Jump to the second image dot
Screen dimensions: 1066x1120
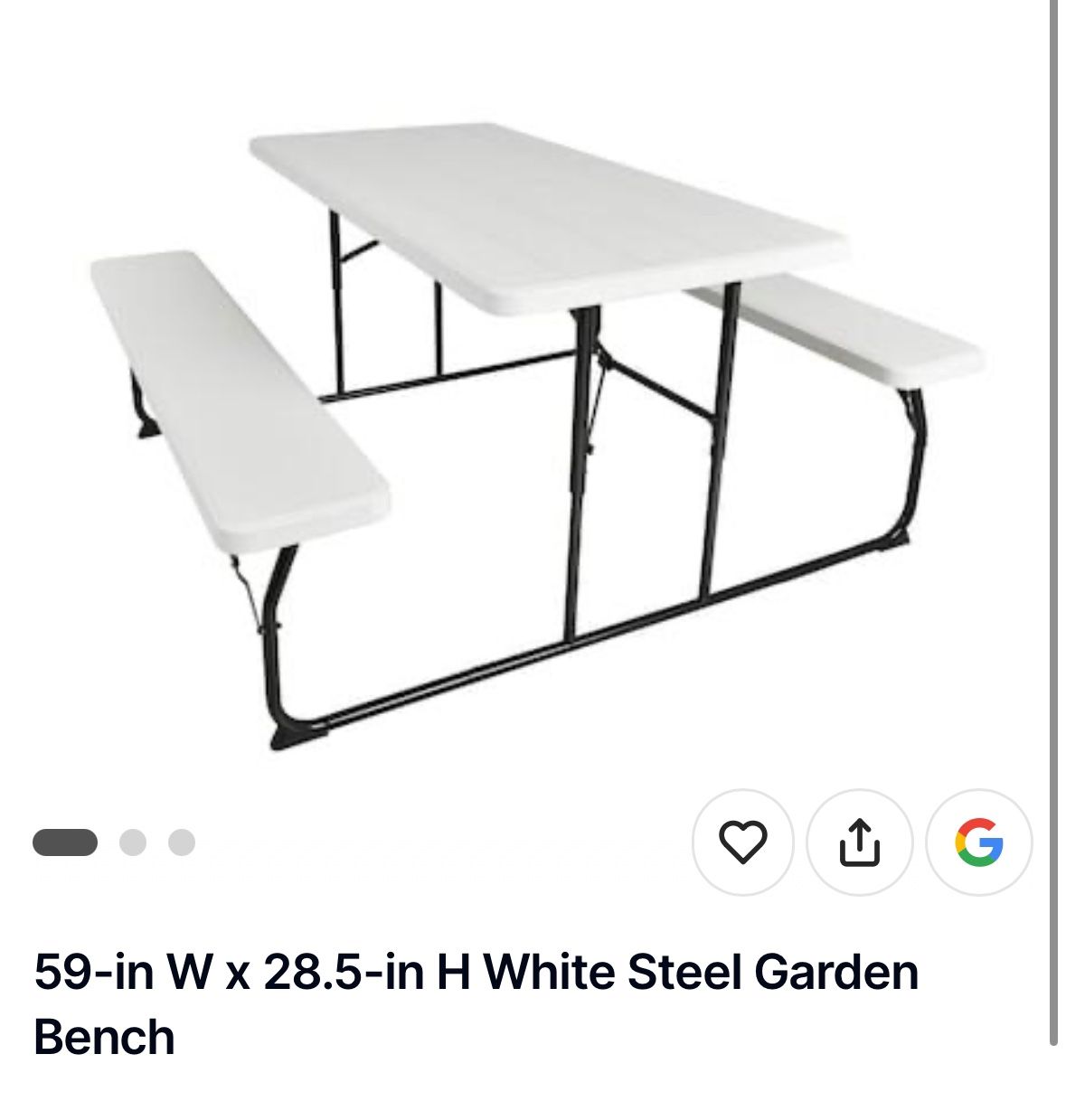click(133, 842)
